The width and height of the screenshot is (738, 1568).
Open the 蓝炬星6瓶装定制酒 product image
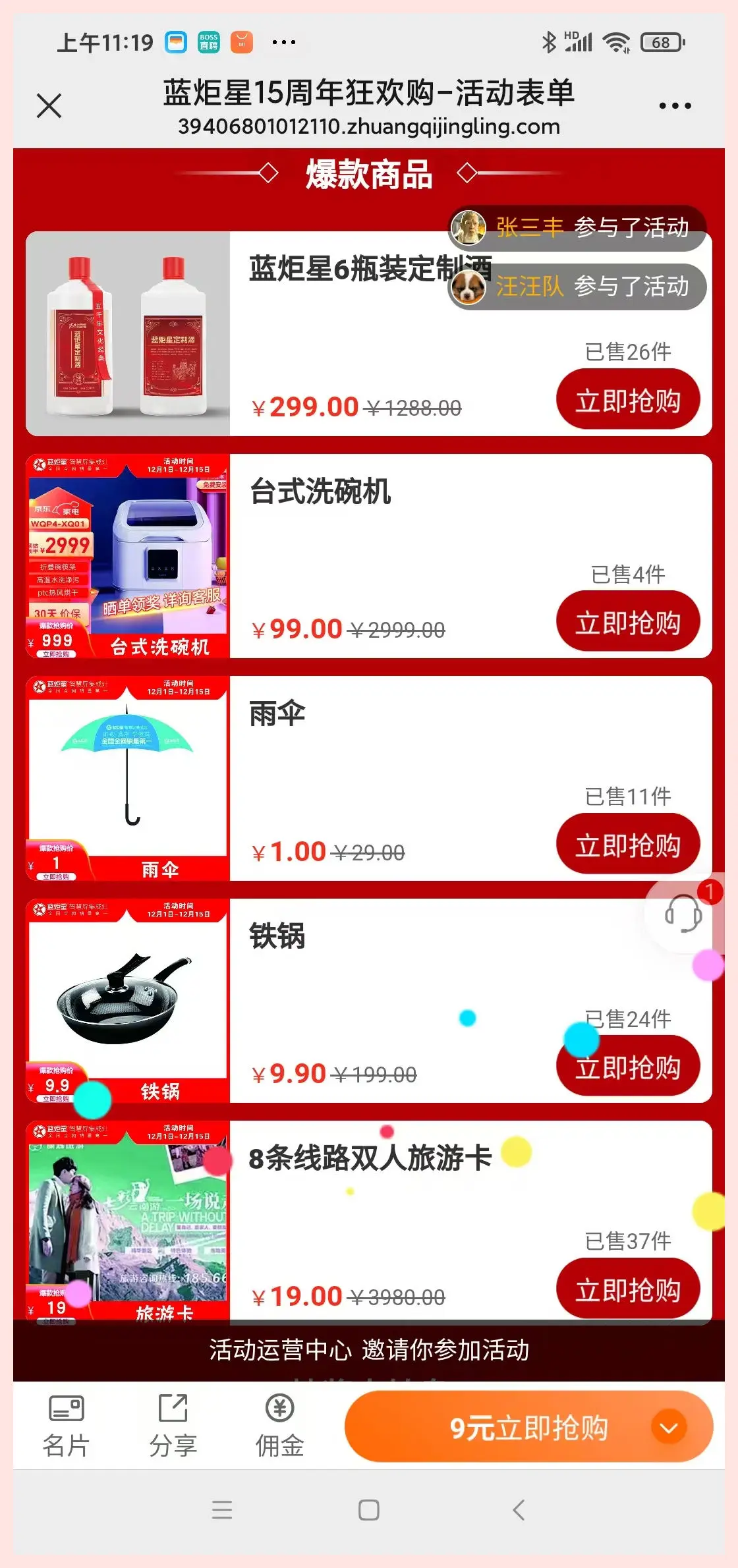click(x=128, y=333)
